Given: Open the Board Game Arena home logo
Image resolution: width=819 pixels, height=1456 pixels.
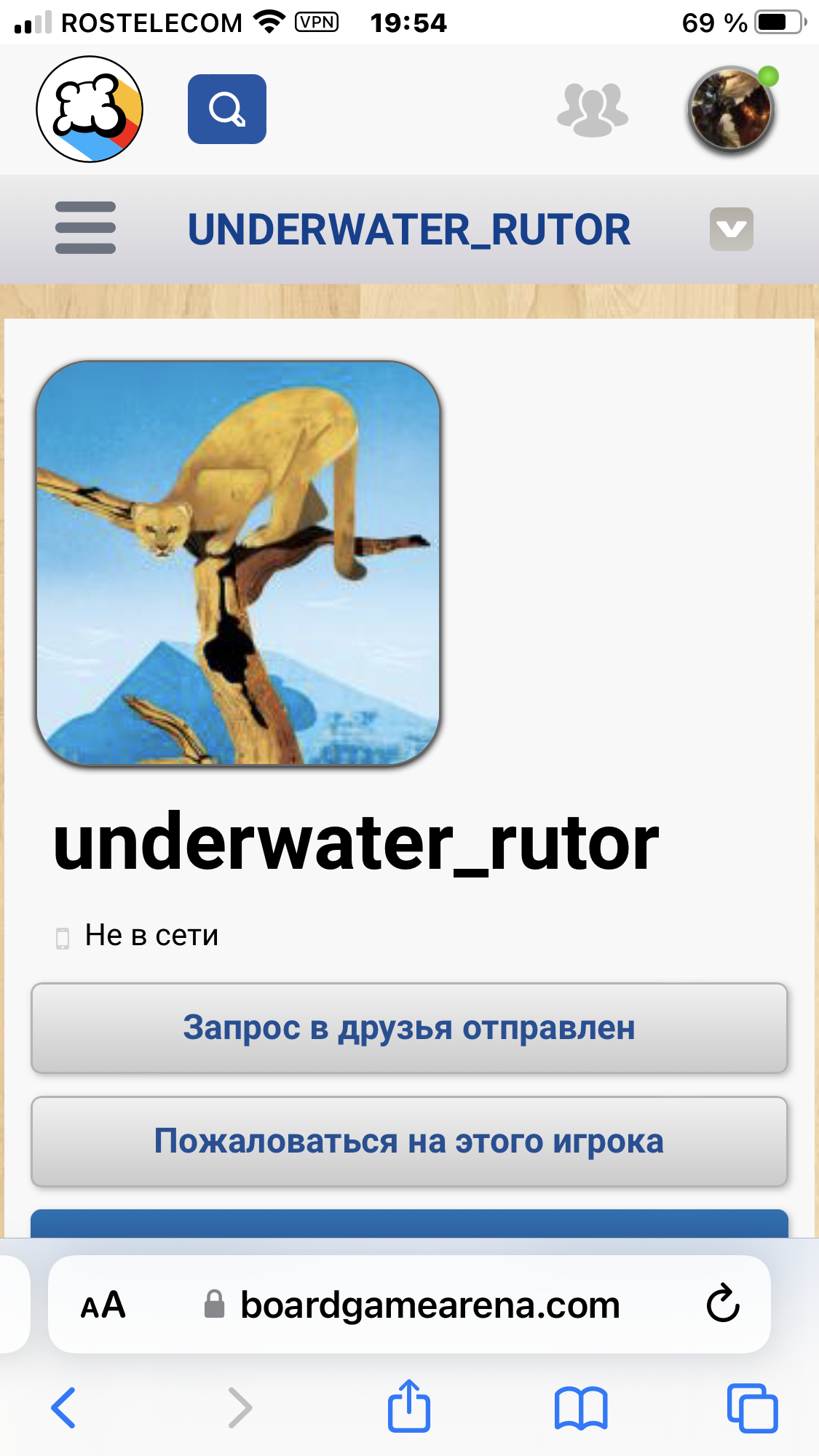Looking at the screenshot, I should click(x=90, y=109).
